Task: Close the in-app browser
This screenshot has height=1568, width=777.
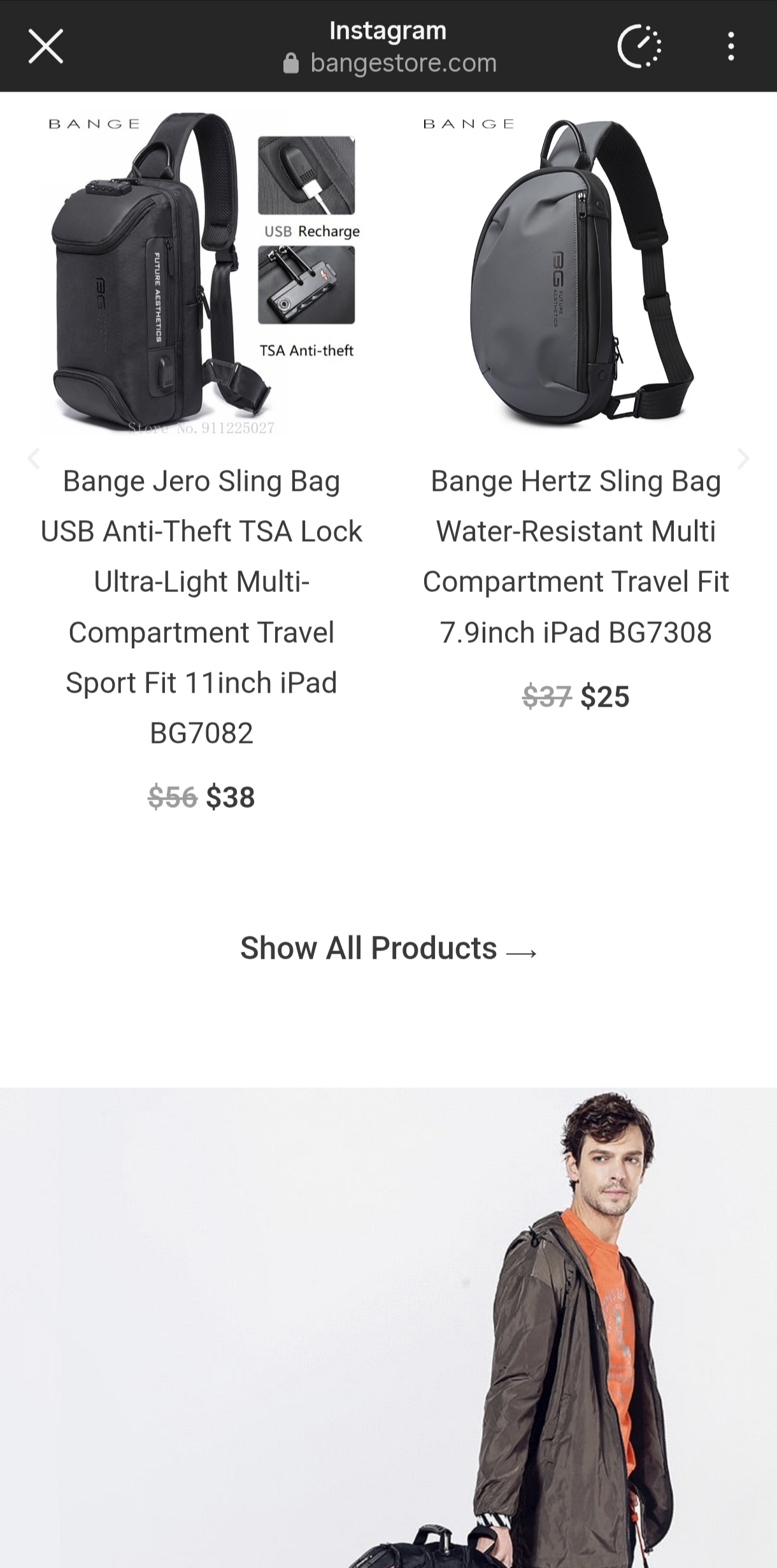Action: [x=46, y=46]
